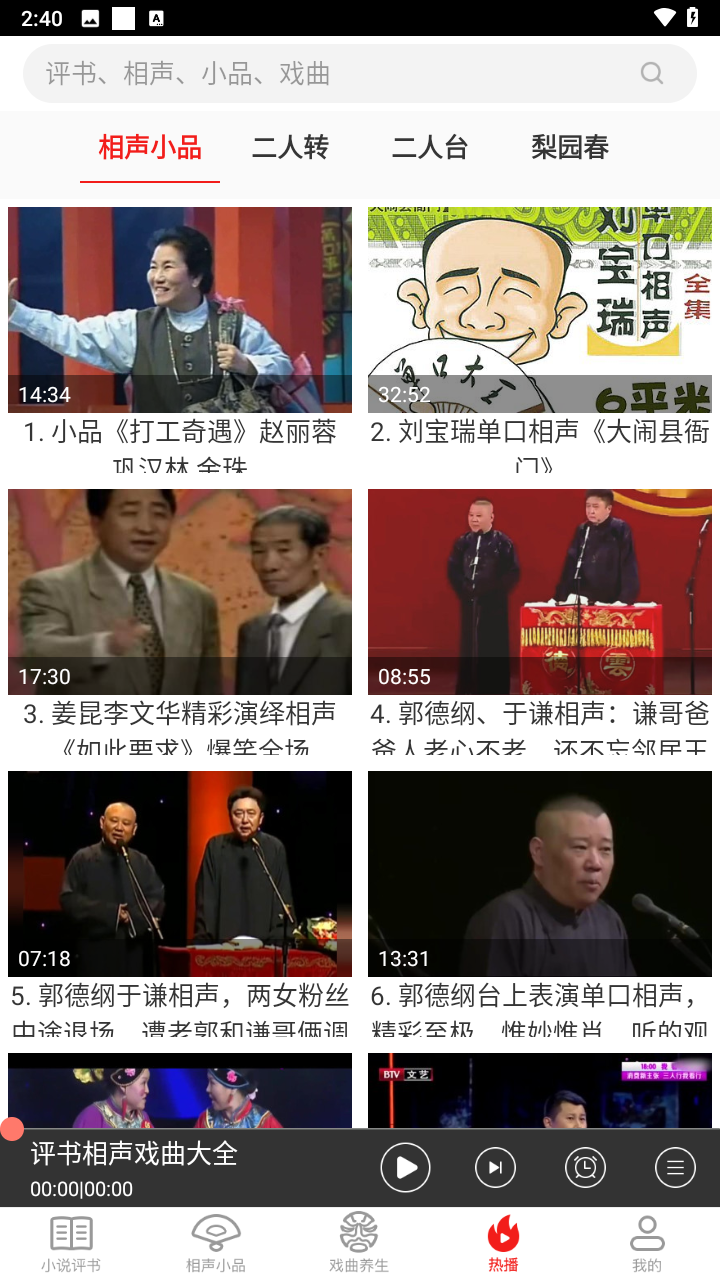
Task: Tap the red floating dot on the left edge
Action: tap(13, 1128)
